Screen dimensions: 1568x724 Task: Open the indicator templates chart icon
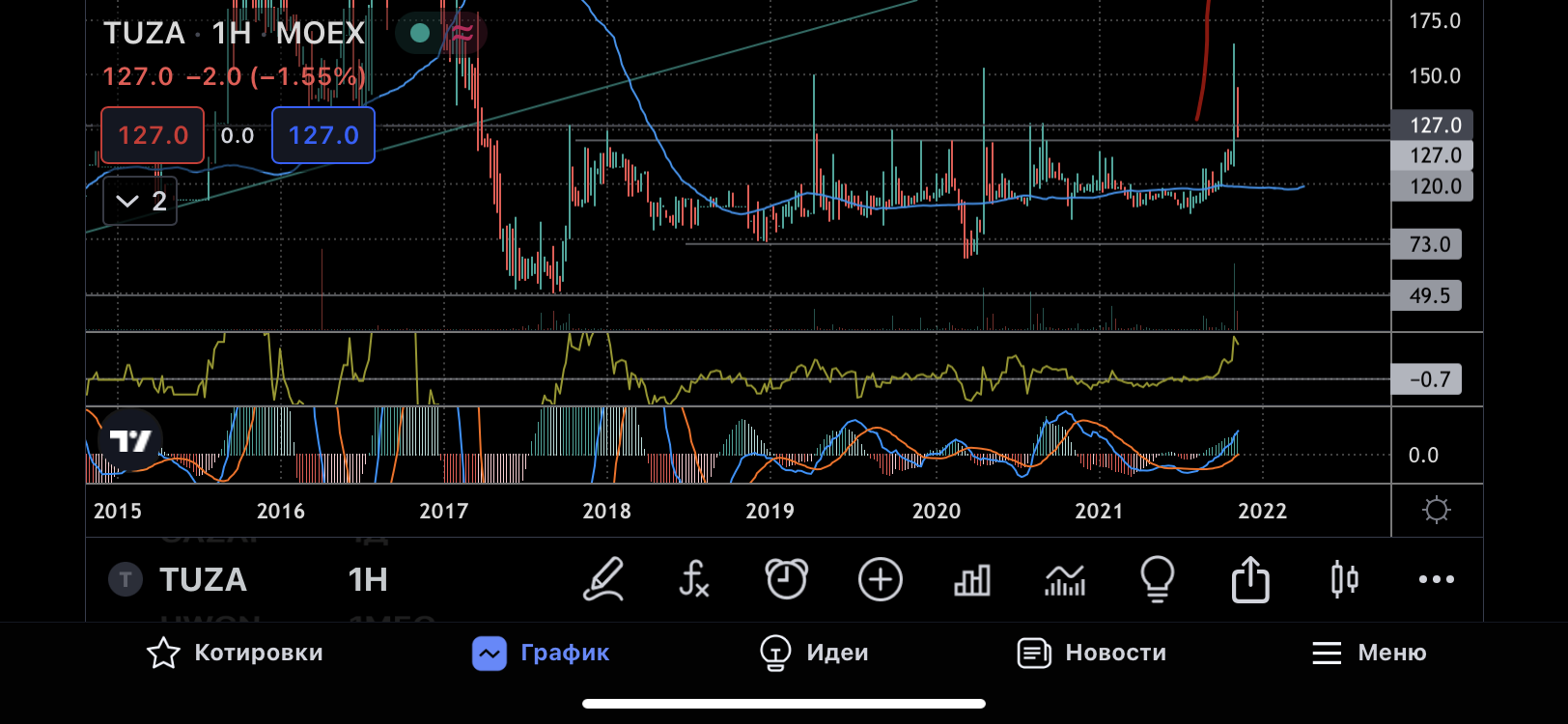1065,580
